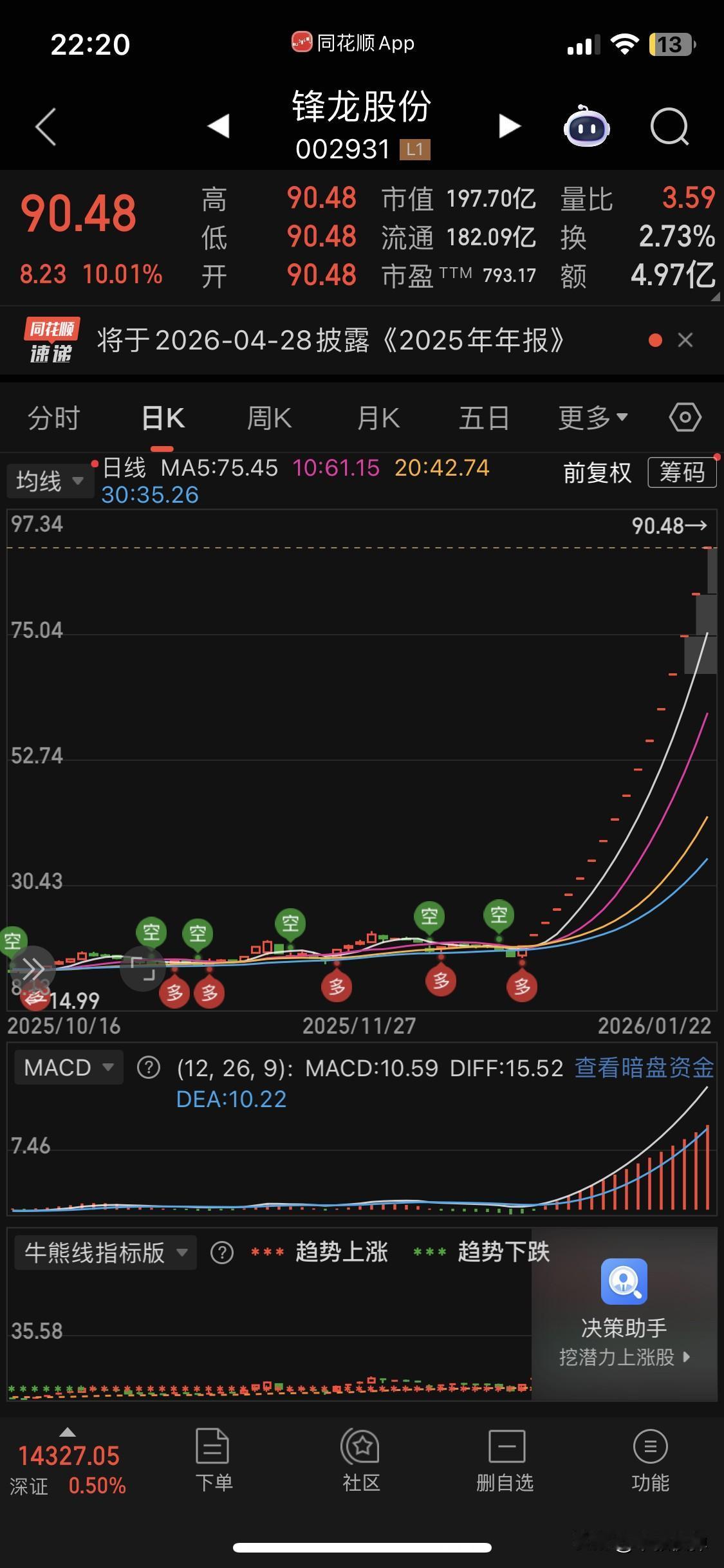Switch to the 周K weekly chart tab
The image size is (724, 1568).
268,417
